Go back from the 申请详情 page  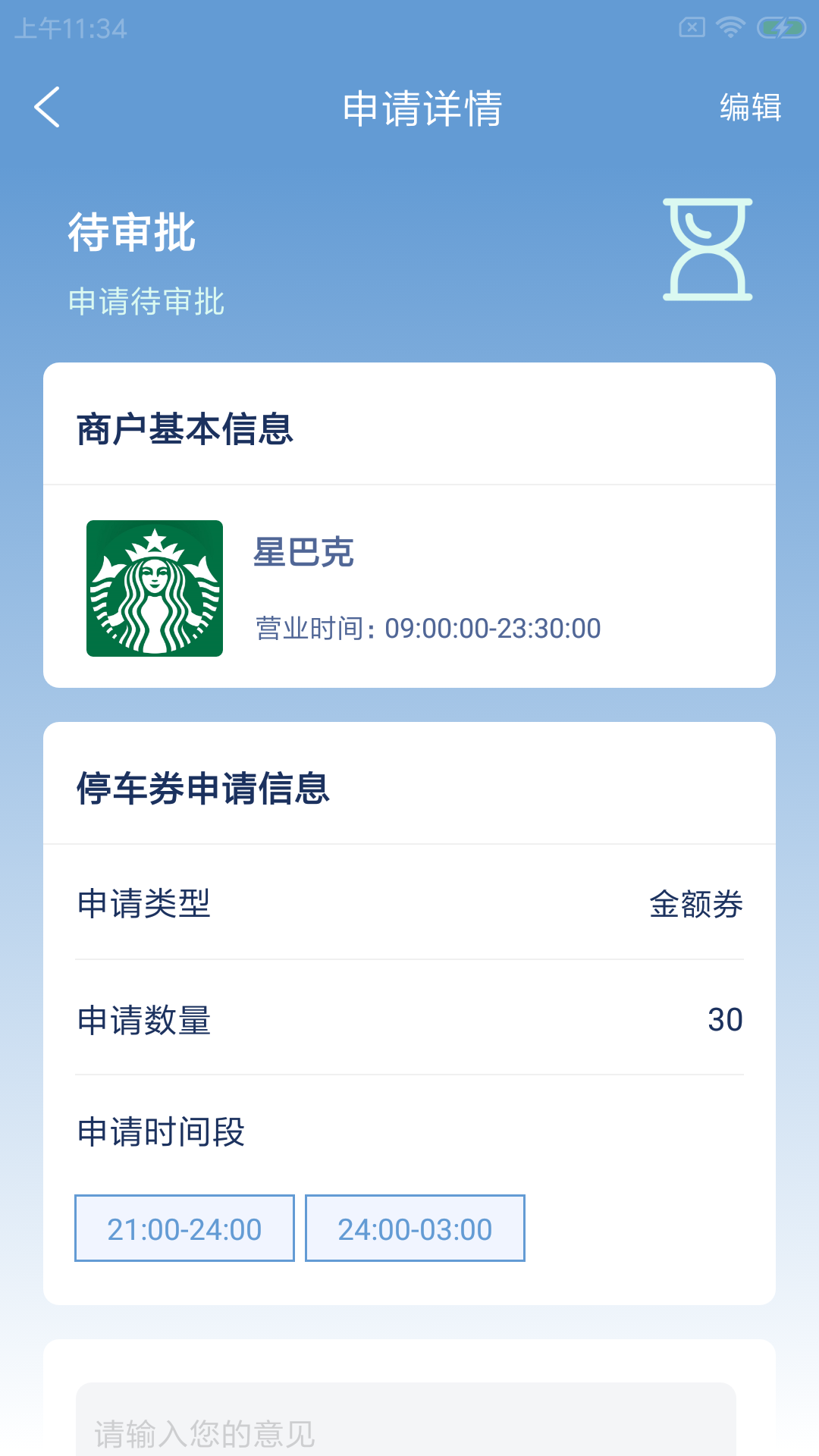(x=47, y=107)
